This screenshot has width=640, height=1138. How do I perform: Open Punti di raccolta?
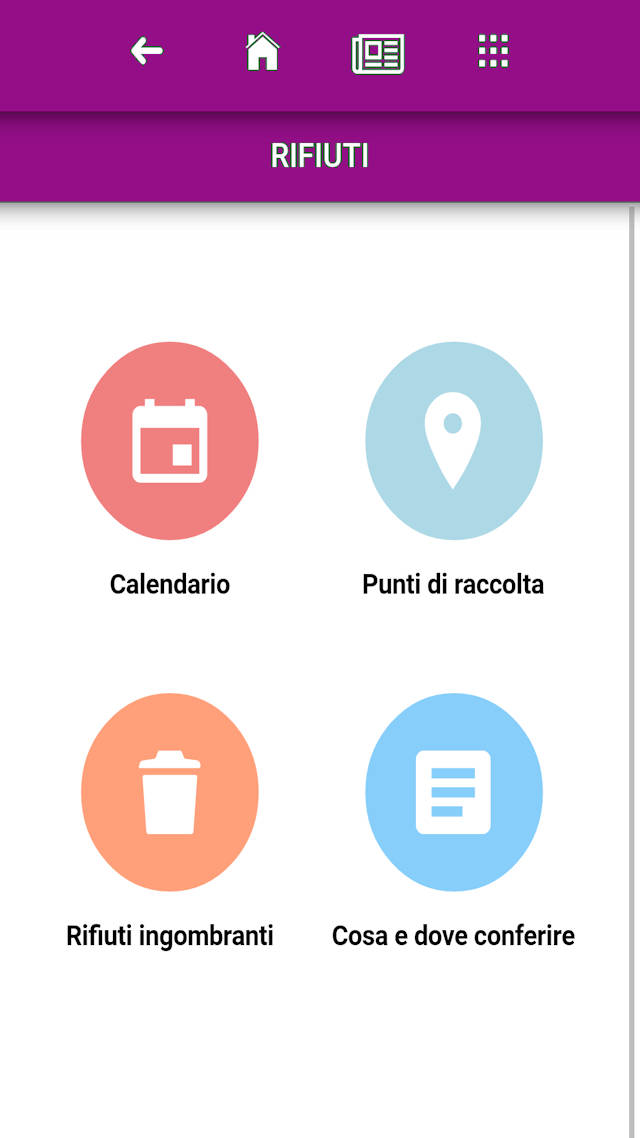[453, 441]
